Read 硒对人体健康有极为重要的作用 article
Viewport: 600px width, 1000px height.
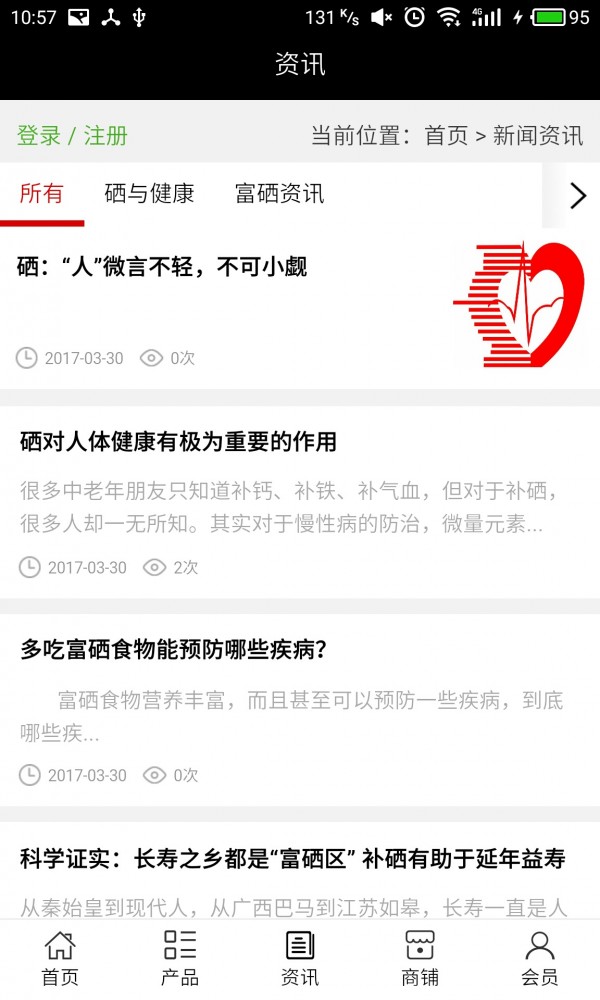[178, 442]
